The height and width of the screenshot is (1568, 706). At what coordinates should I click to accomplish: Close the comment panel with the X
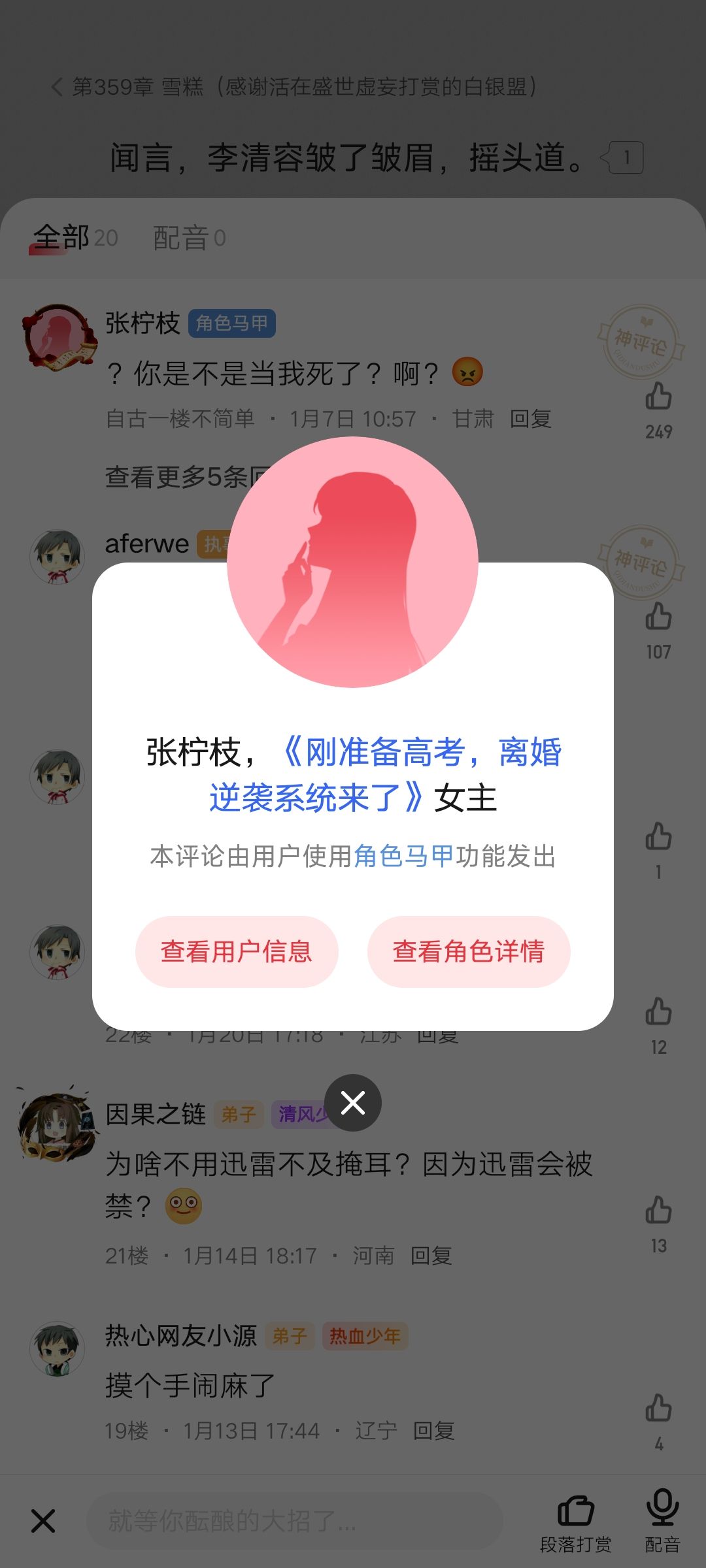(x=43, y=1521)
